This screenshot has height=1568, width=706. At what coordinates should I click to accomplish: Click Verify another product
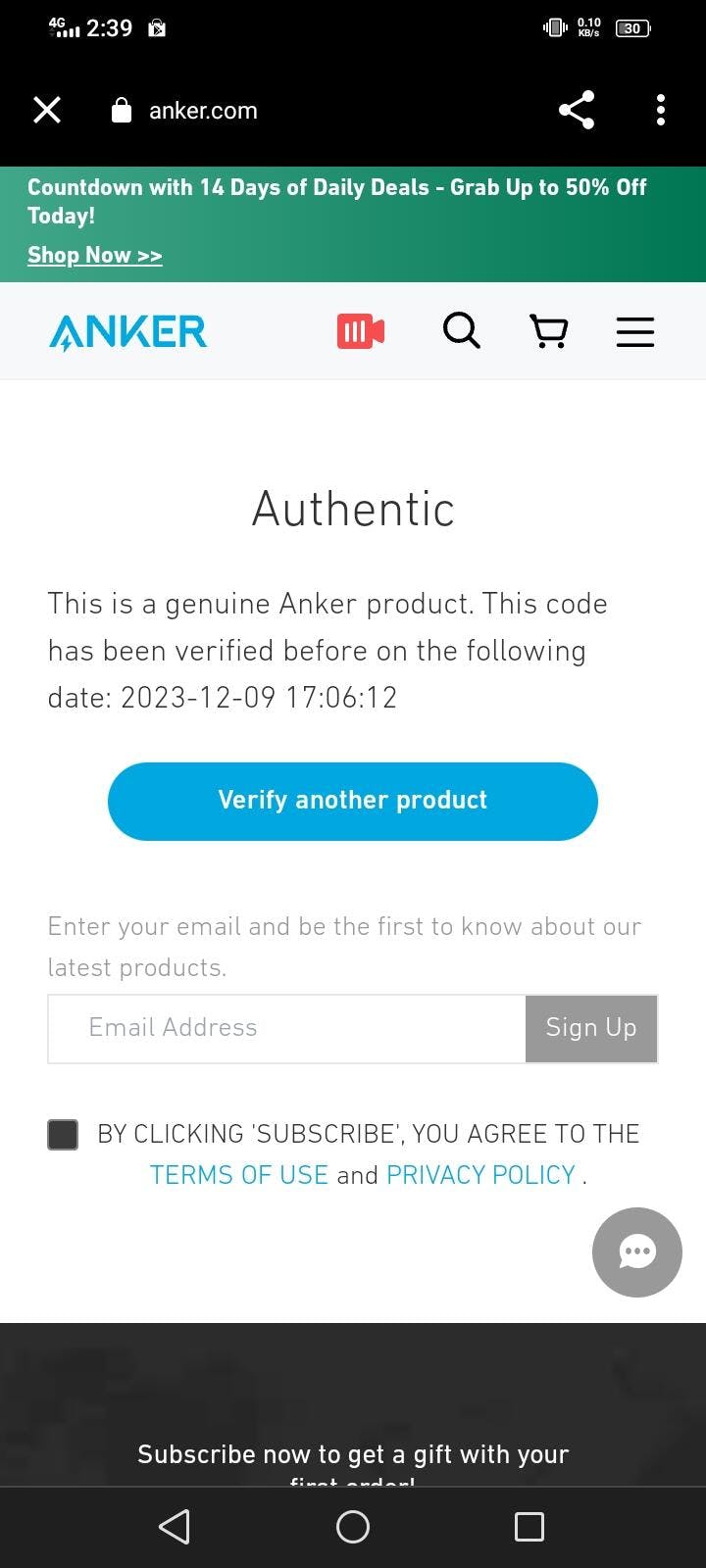(353, 801)
